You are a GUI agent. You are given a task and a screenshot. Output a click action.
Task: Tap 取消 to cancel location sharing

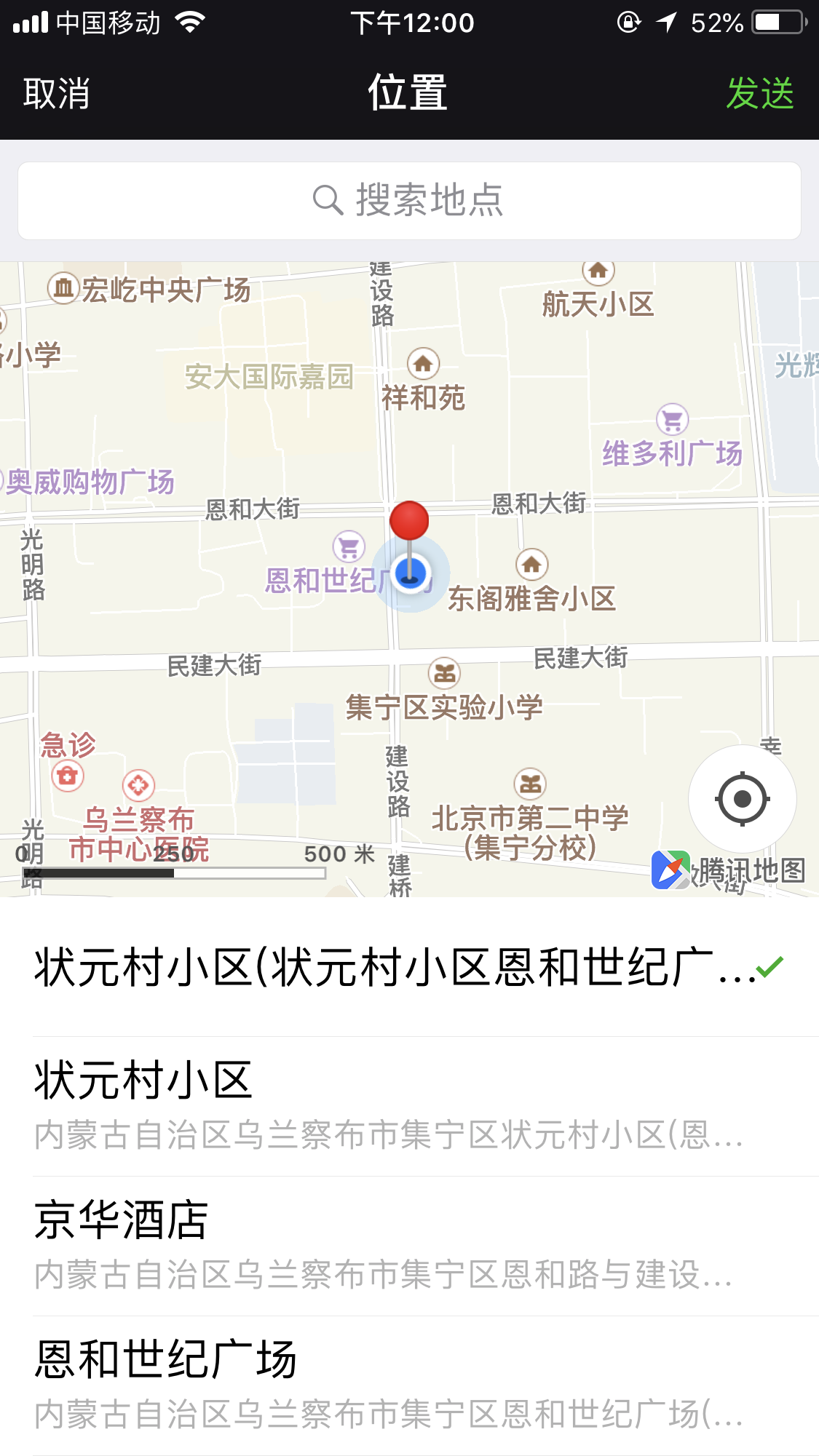[57, 94]
